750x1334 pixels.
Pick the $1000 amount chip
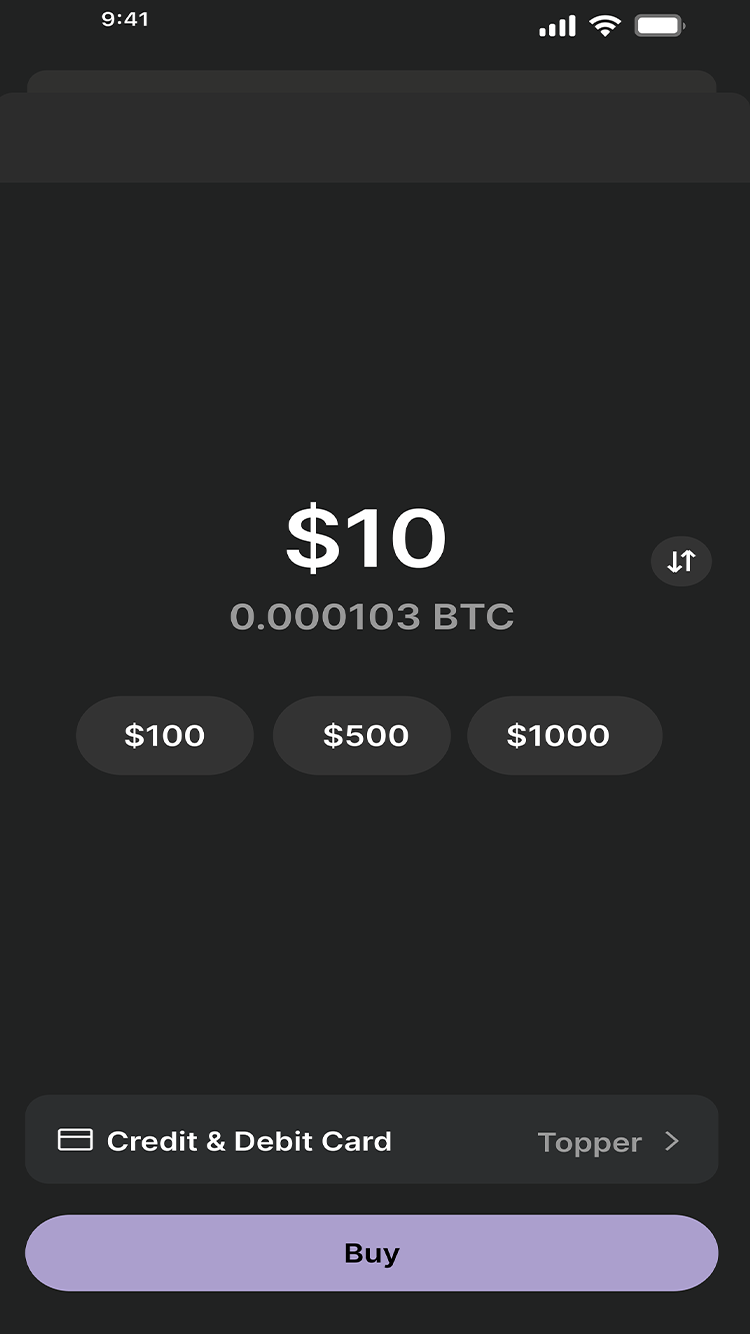click(564, 735)
